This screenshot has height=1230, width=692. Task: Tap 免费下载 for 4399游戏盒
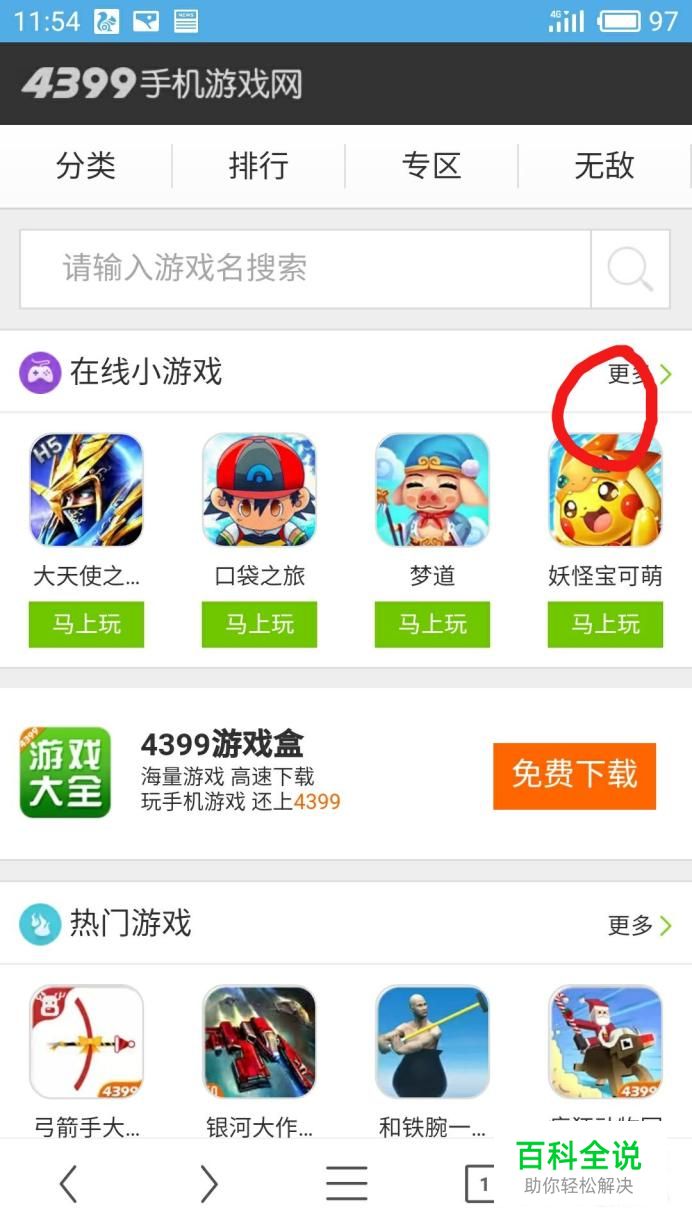coord(574,775)
